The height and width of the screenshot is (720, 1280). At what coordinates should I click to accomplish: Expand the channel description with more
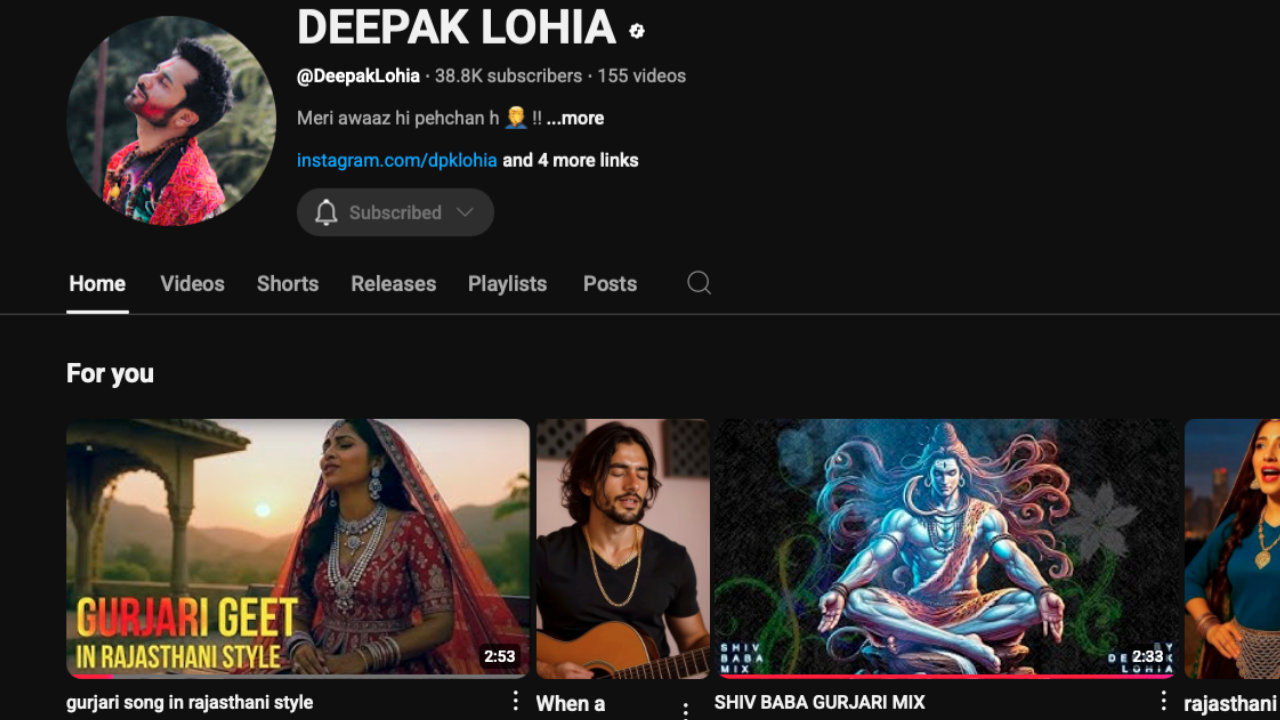[576, 118]
